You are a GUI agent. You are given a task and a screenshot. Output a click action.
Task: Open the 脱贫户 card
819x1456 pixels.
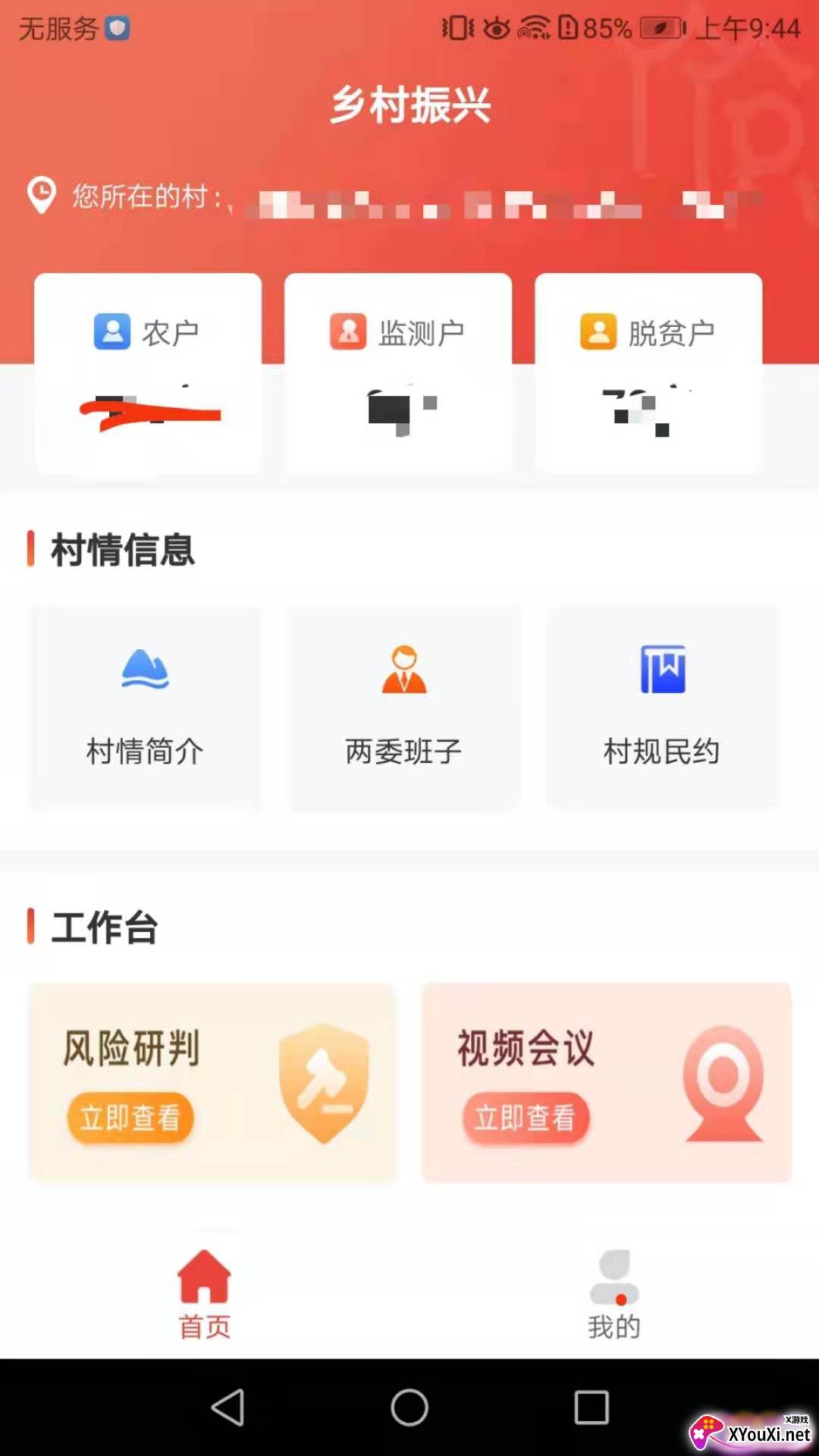pyautogui.click(x=648, y=373)
